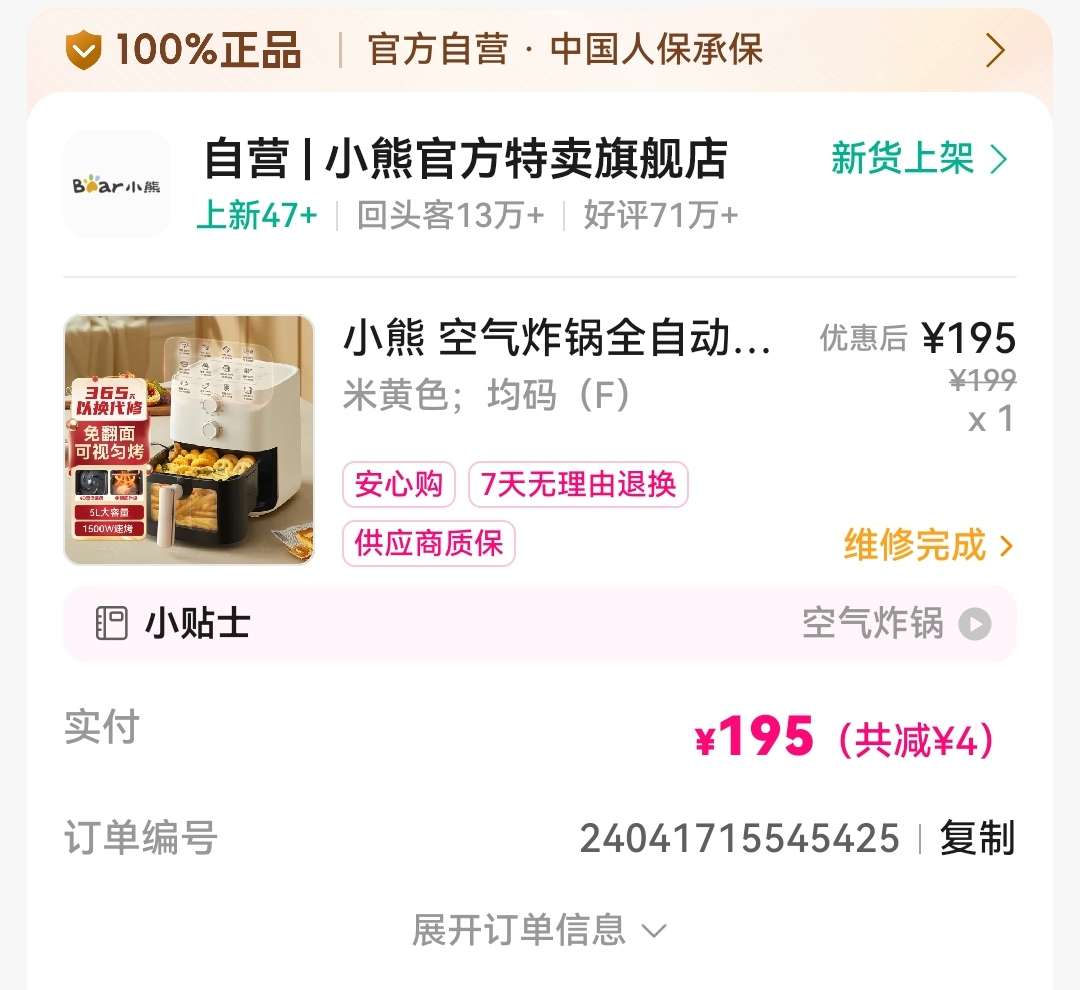Open 小熊官方特卖旗舰店 store page
This screenshot has width=1080, height=990.
pos(465,160)
